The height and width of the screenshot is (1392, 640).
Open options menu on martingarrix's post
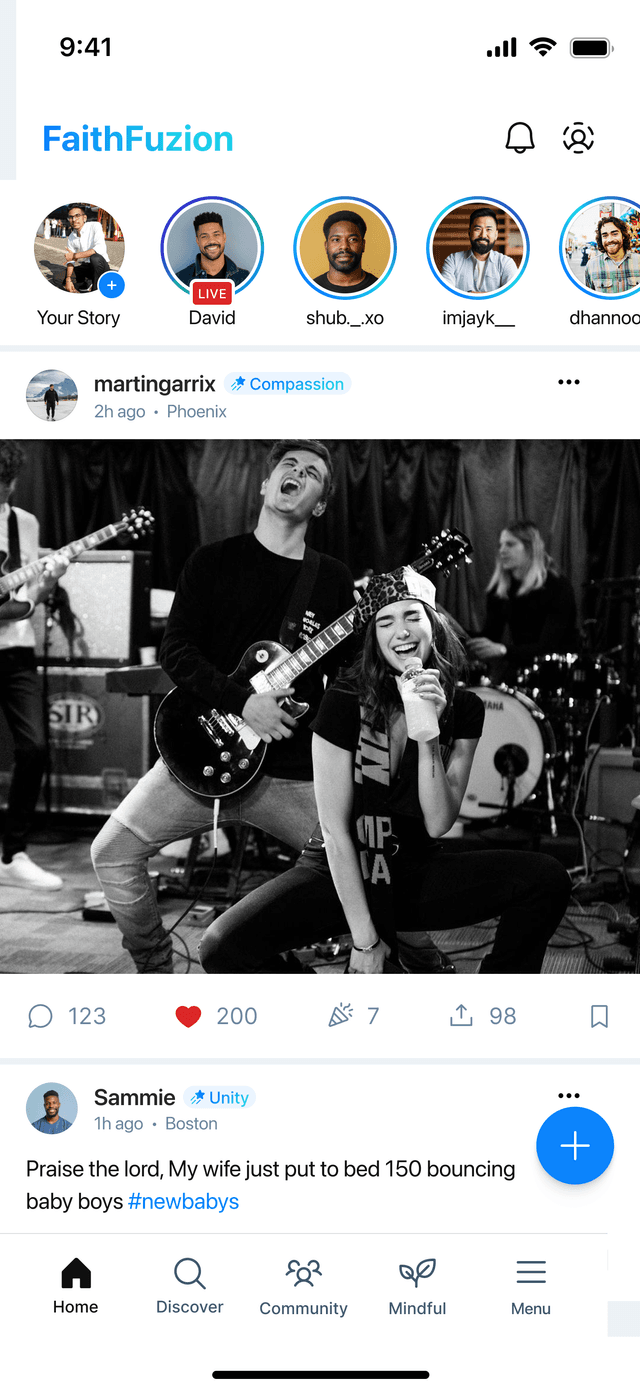point(569,383)
